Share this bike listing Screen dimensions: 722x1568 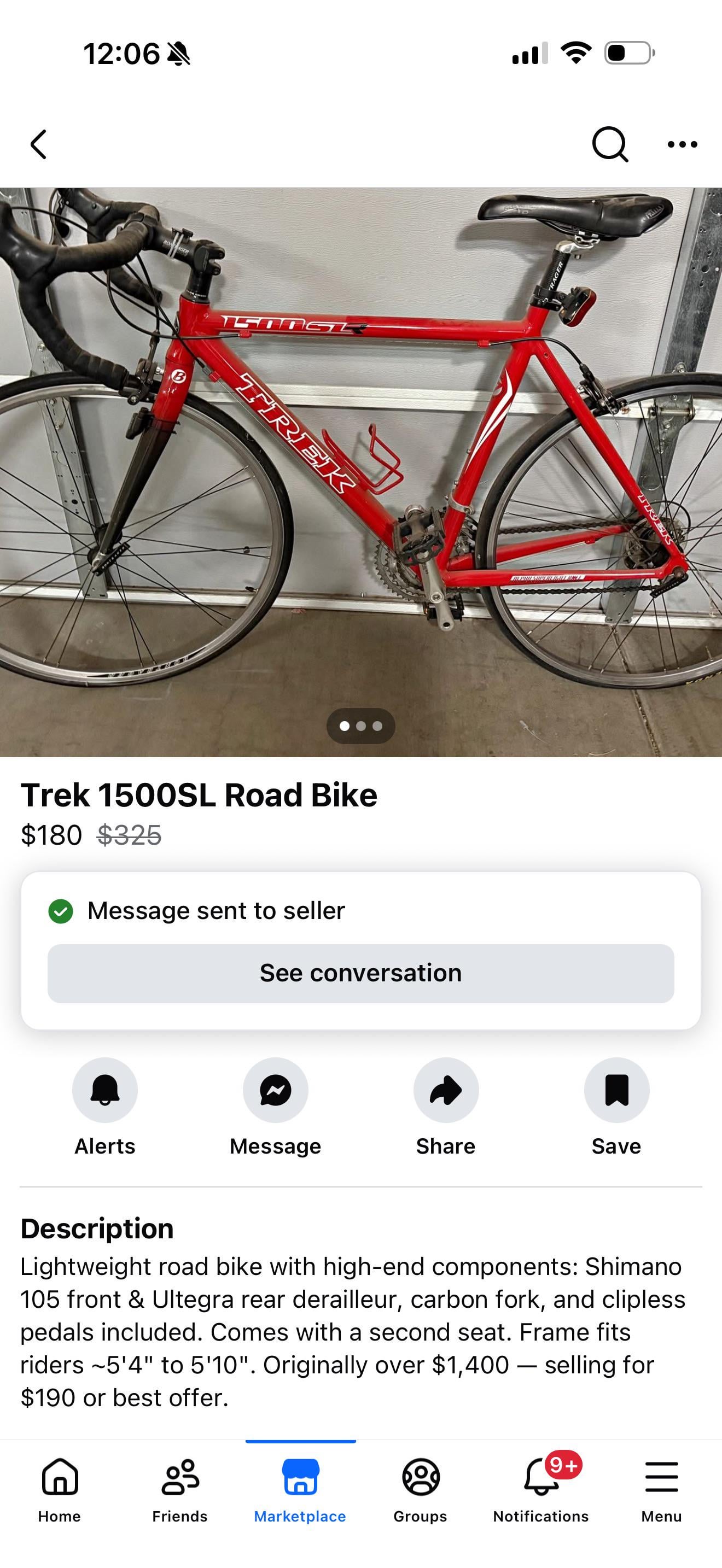tap(446, 1090)
